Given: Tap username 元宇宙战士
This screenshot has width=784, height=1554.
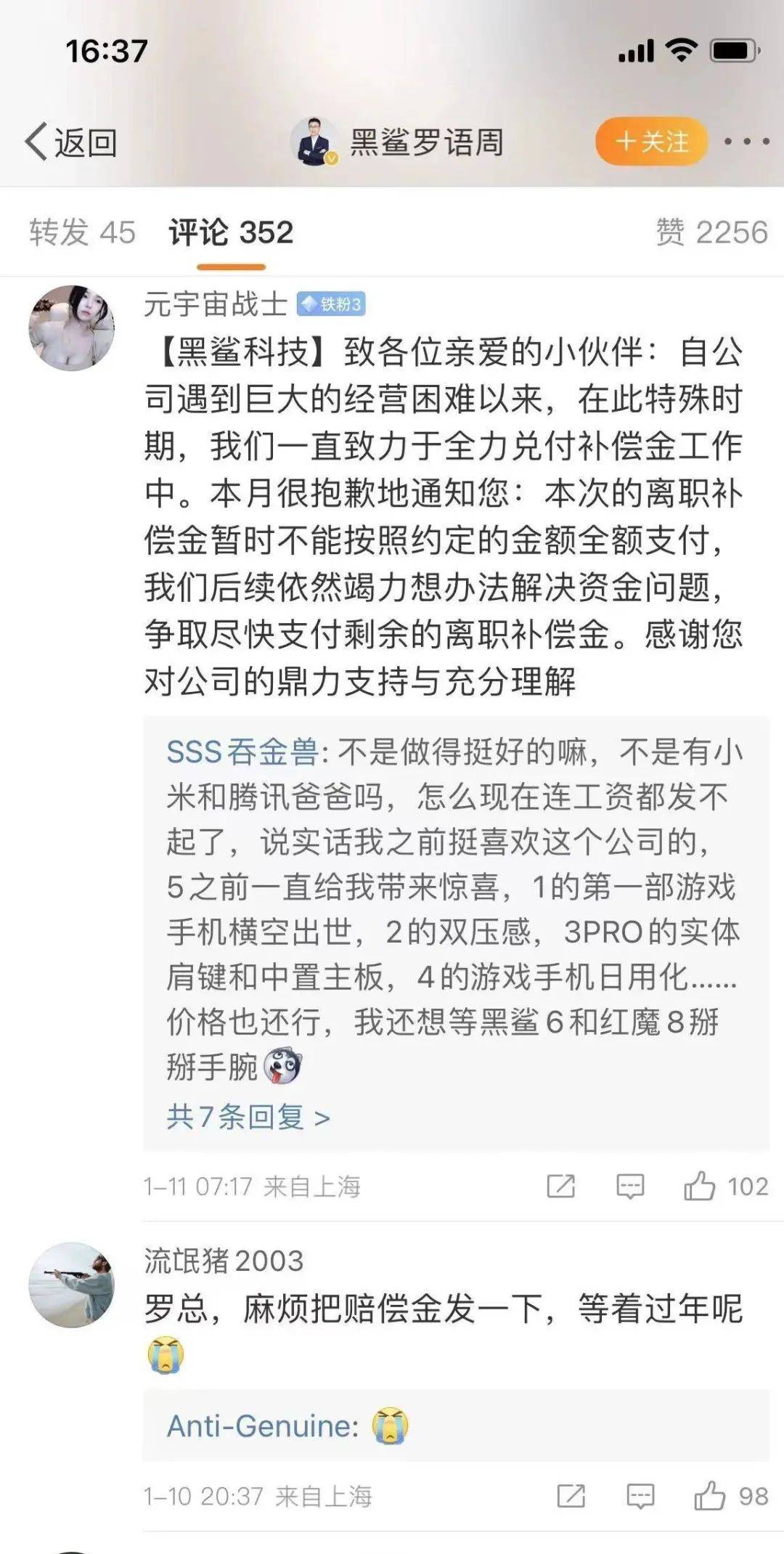Looking at the screenshot, I should click(x=216, y=304).
